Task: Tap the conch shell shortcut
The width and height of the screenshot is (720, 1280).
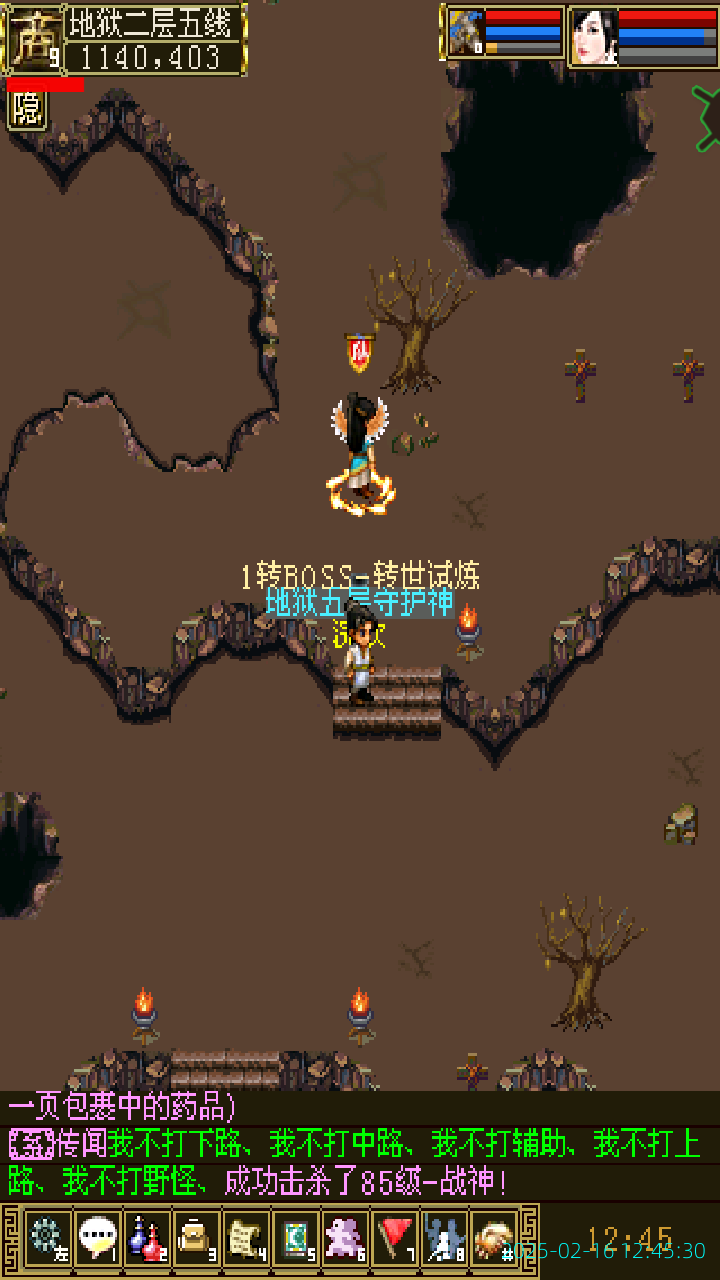Action: [x=494, y=1238]
